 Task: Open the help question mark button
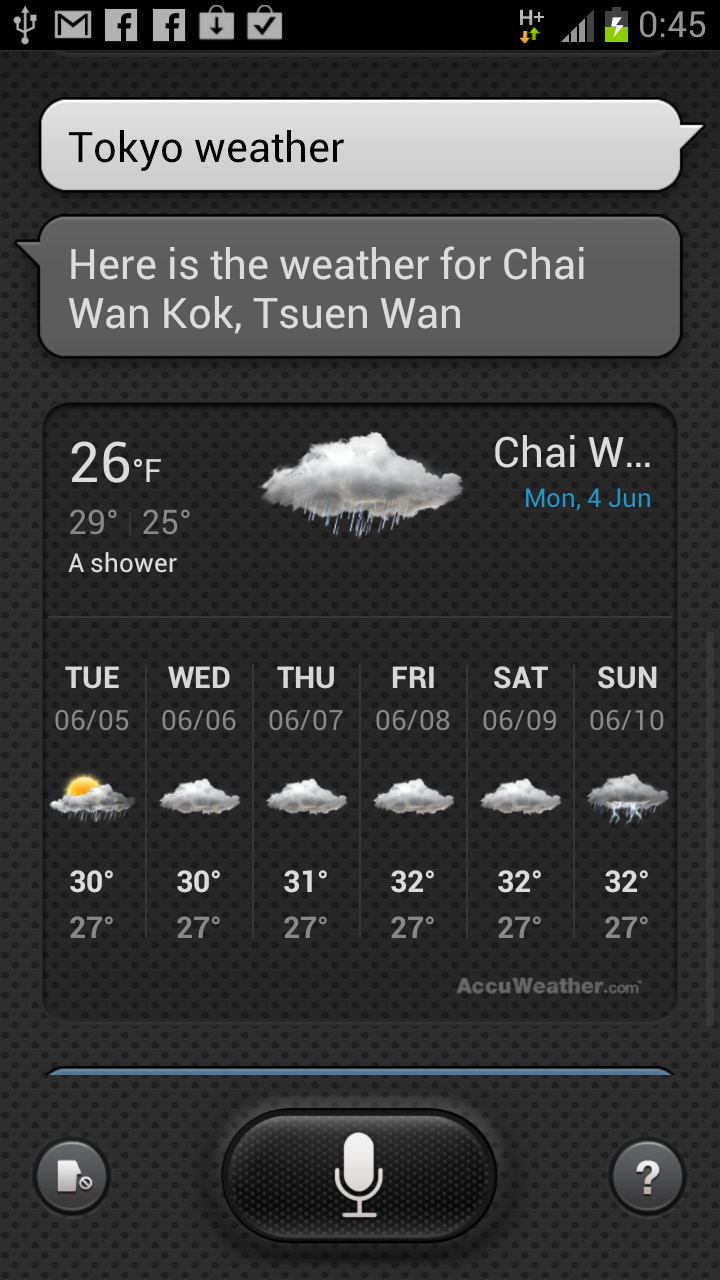647,1177
